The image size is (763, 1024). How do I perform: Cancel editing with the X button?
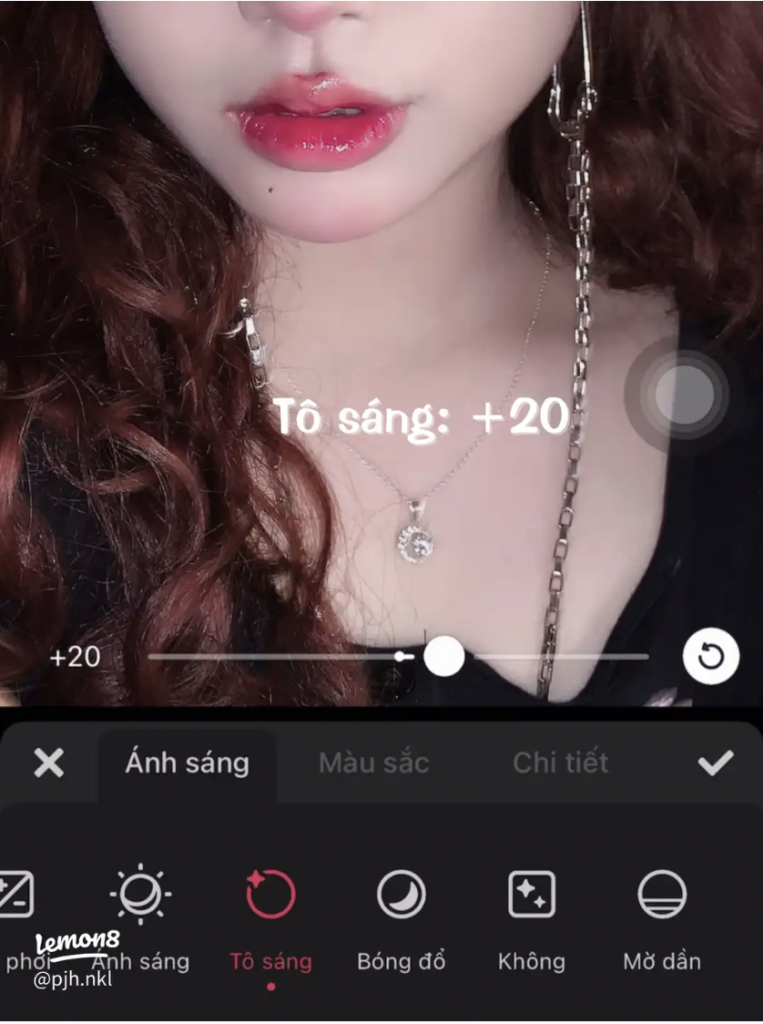[x=48, y=763]
